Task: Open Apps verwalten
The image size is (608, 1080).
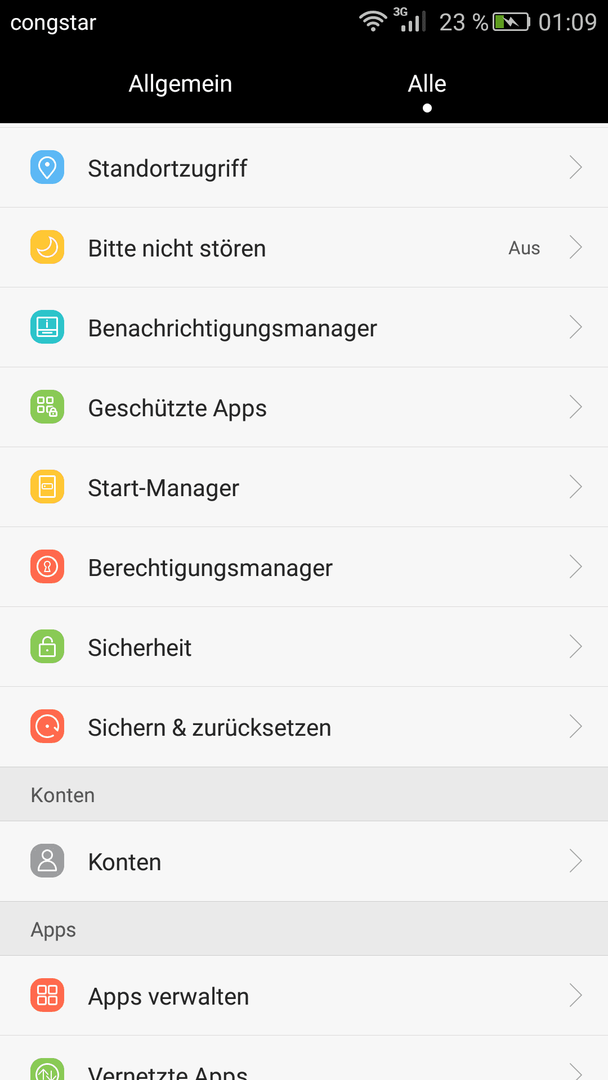Action: coord(304,995)
